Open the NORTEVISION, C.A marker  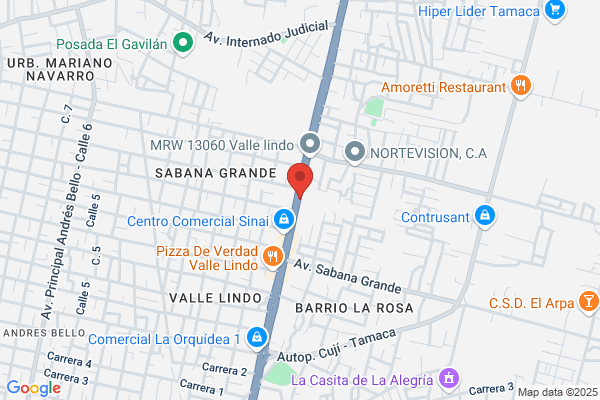click(x=355, y=152)
